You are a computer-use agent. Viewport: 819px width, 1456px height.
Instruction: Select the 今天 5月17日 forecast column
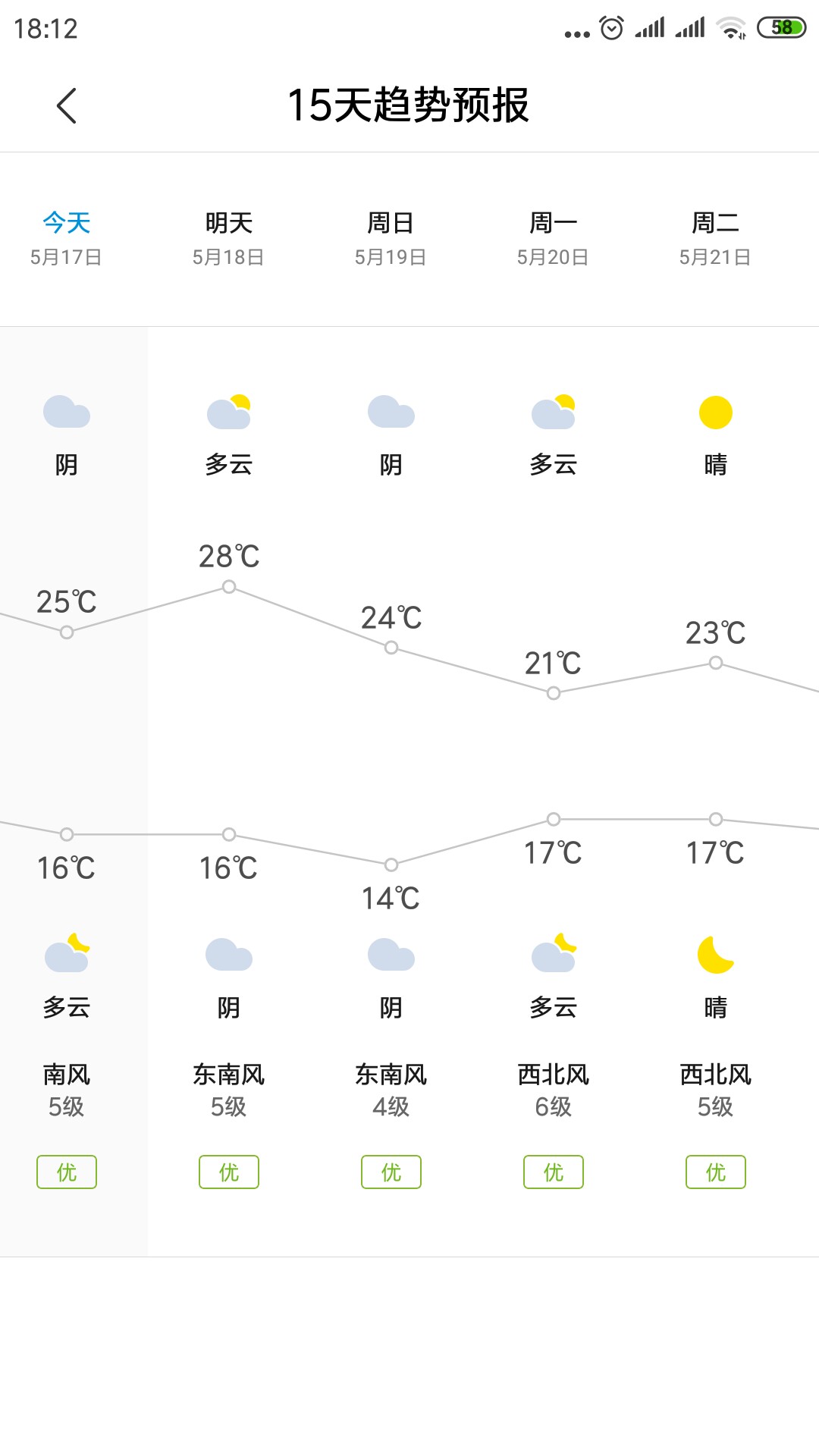point(67,238)
